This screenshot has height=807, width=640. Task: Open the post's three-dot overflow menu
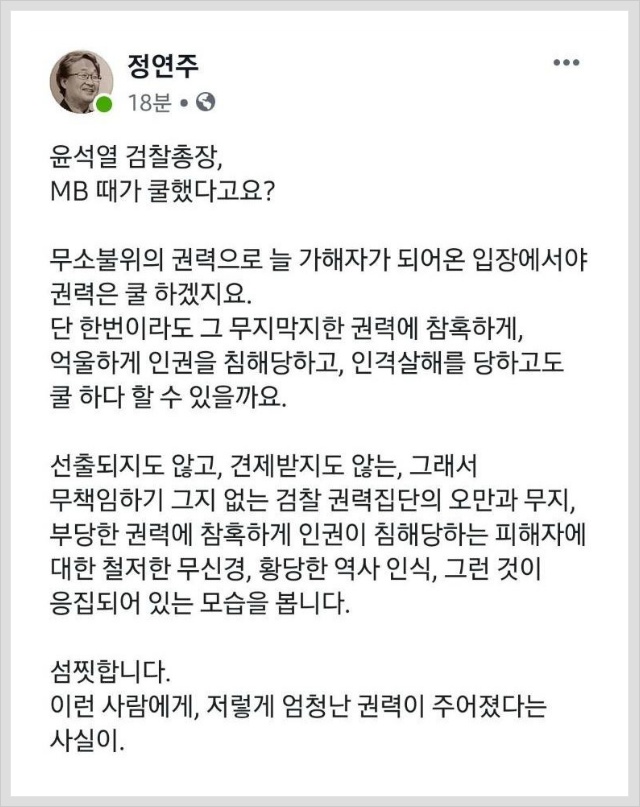[x=566, y=63]
